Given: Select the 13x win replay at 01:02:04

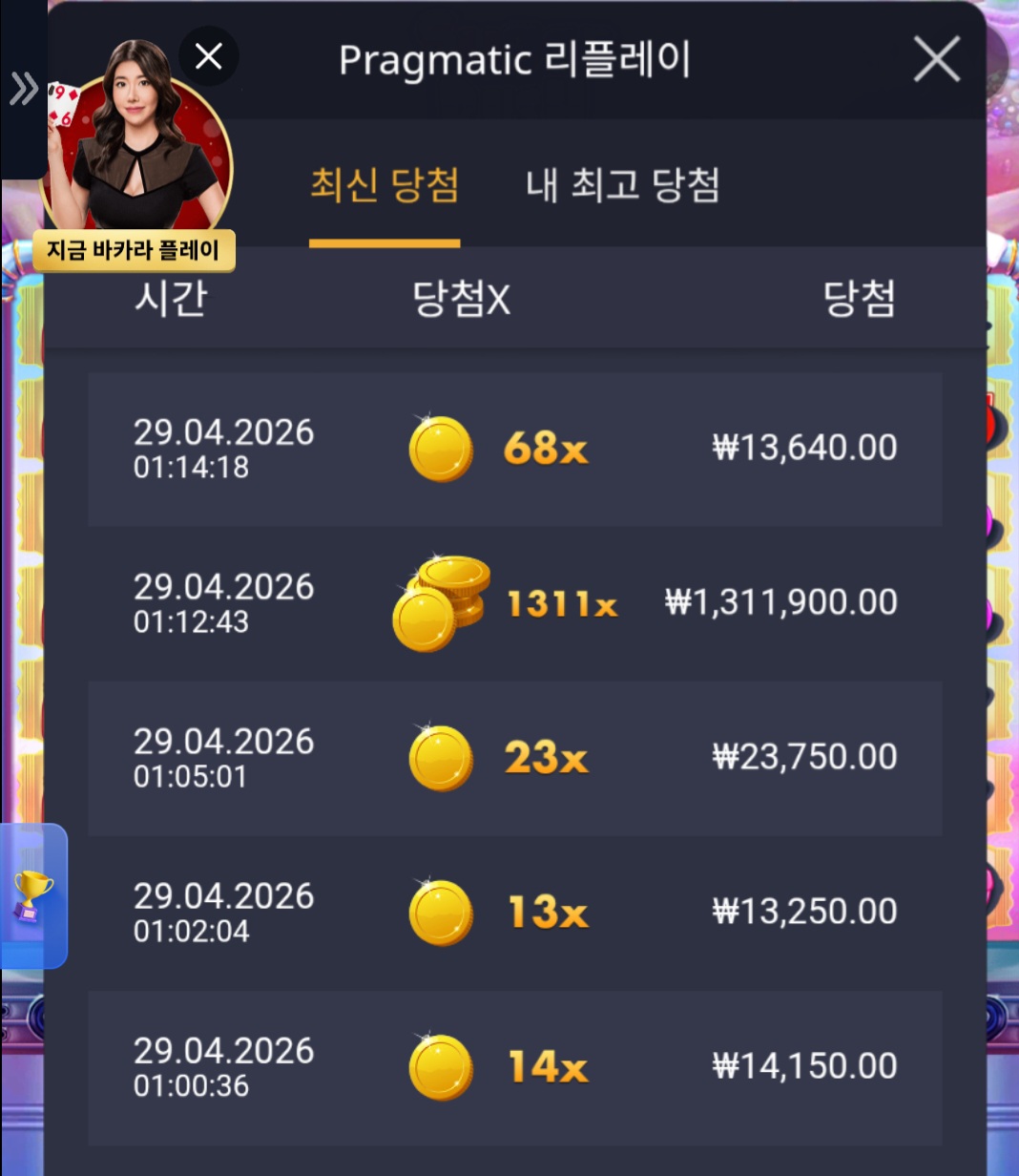Looking at the screenshot, I should [515, 913].
